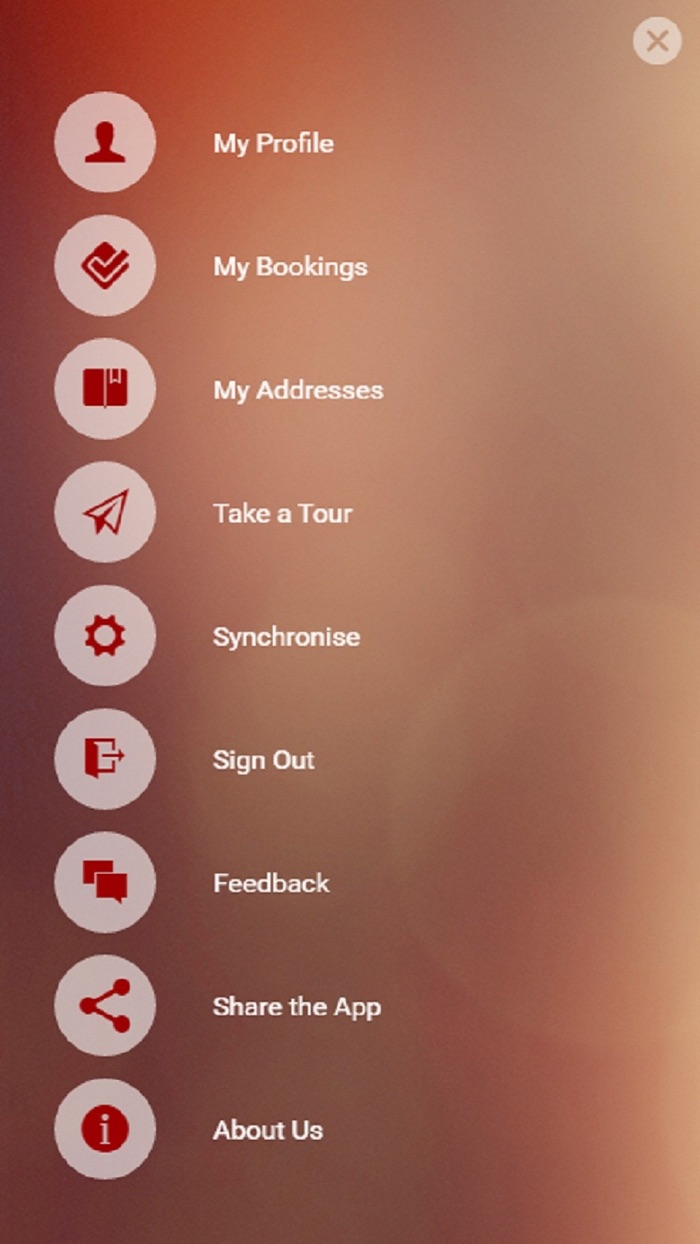Viewport: 700px width, 1244px height.
Task: View My Bookings
Action: 290,267
